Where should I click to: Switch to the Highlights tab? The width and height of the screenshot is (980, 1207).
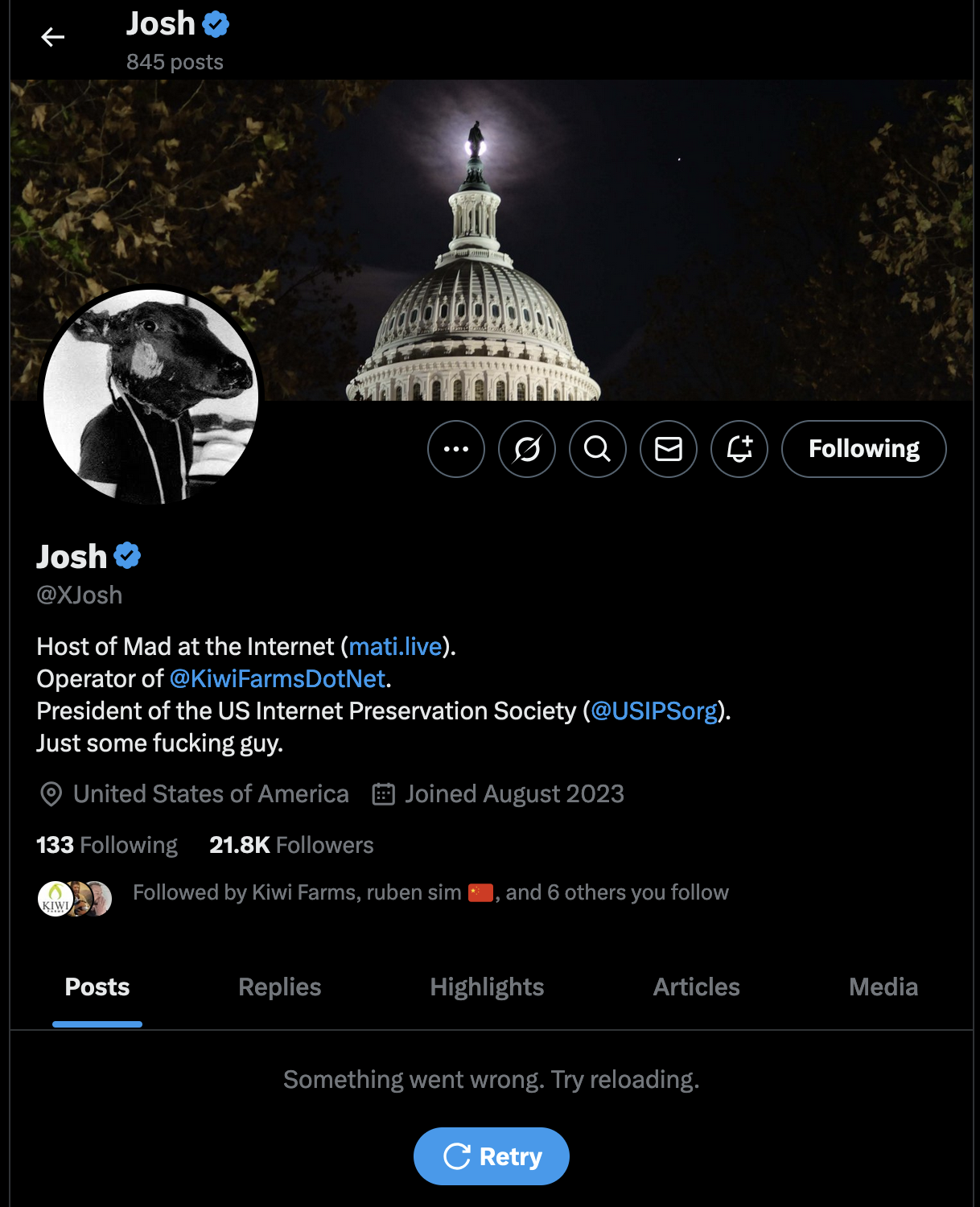click(487, 987)
